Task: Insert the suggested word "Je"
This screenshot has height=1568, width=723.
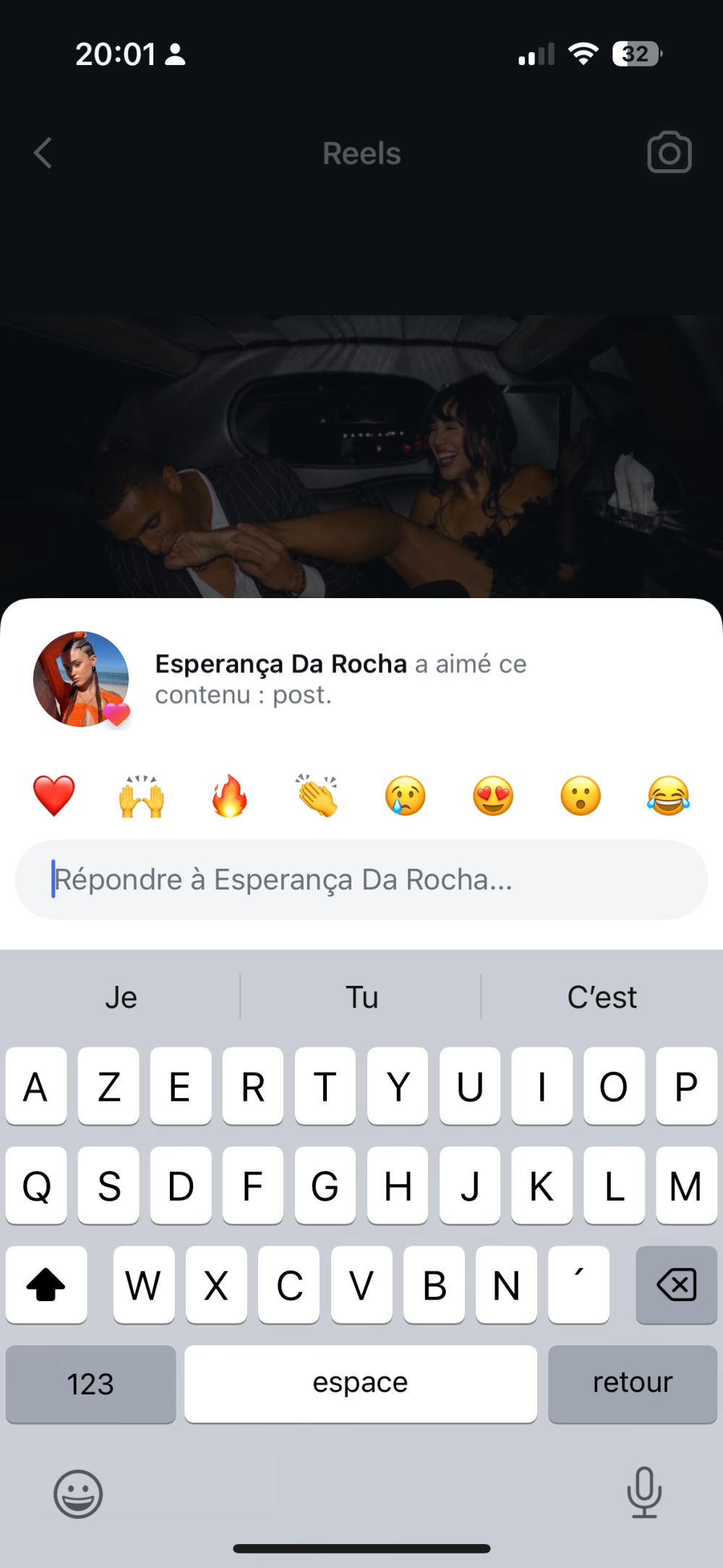Action: click(x=121, y=997)
